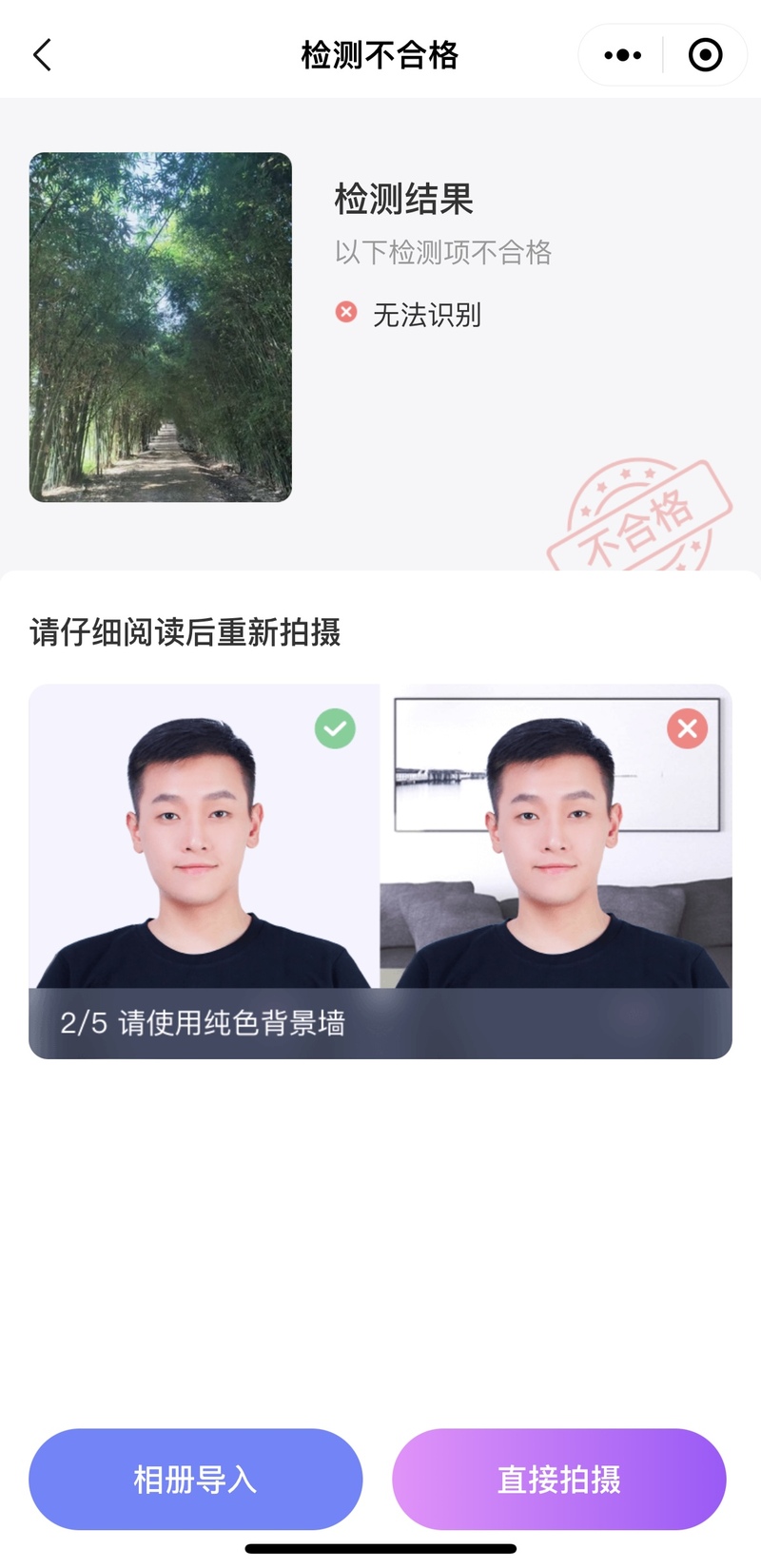Go back using the top-left arrow
The height and width of the screenshot is (1568, 761).
click(43, 55)
